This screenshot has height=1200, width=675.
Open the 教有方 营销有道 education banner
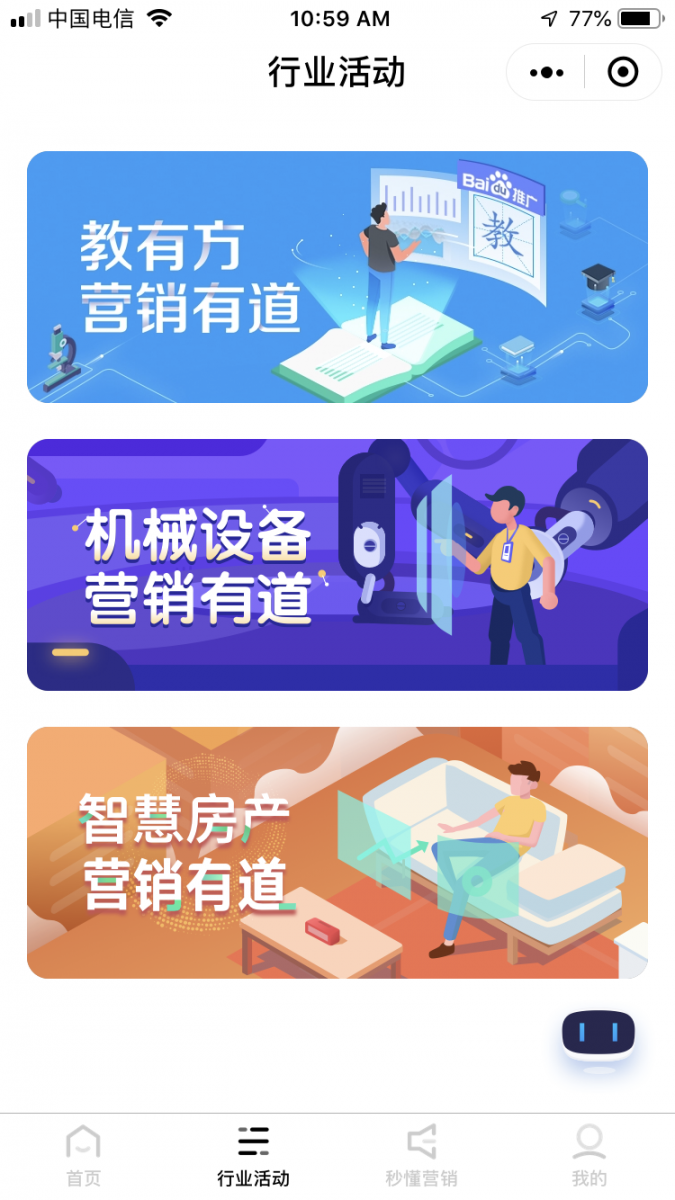(x=337, y=277)
